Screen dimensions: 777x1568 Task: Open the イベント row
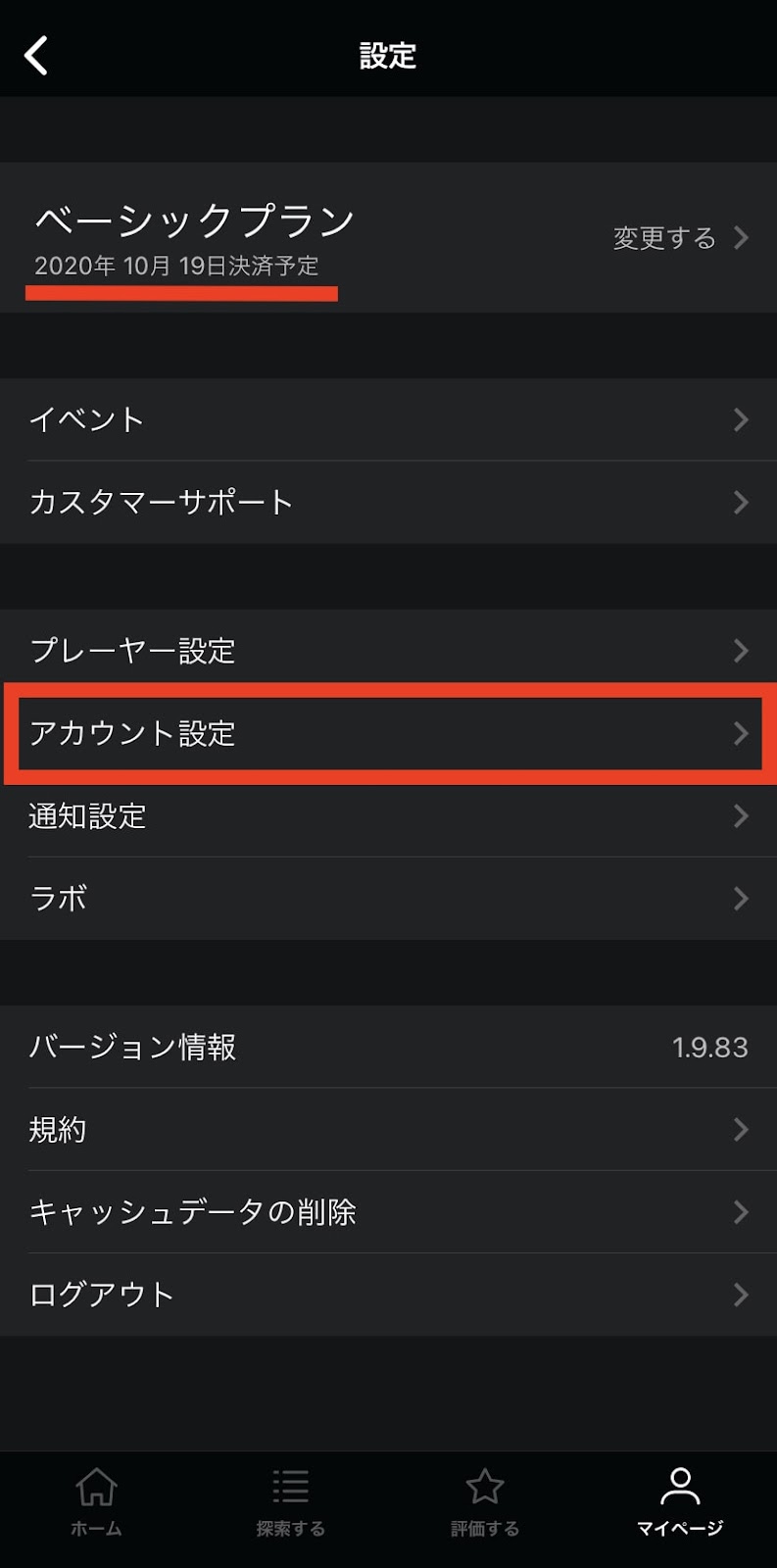(x=388, y=419)
